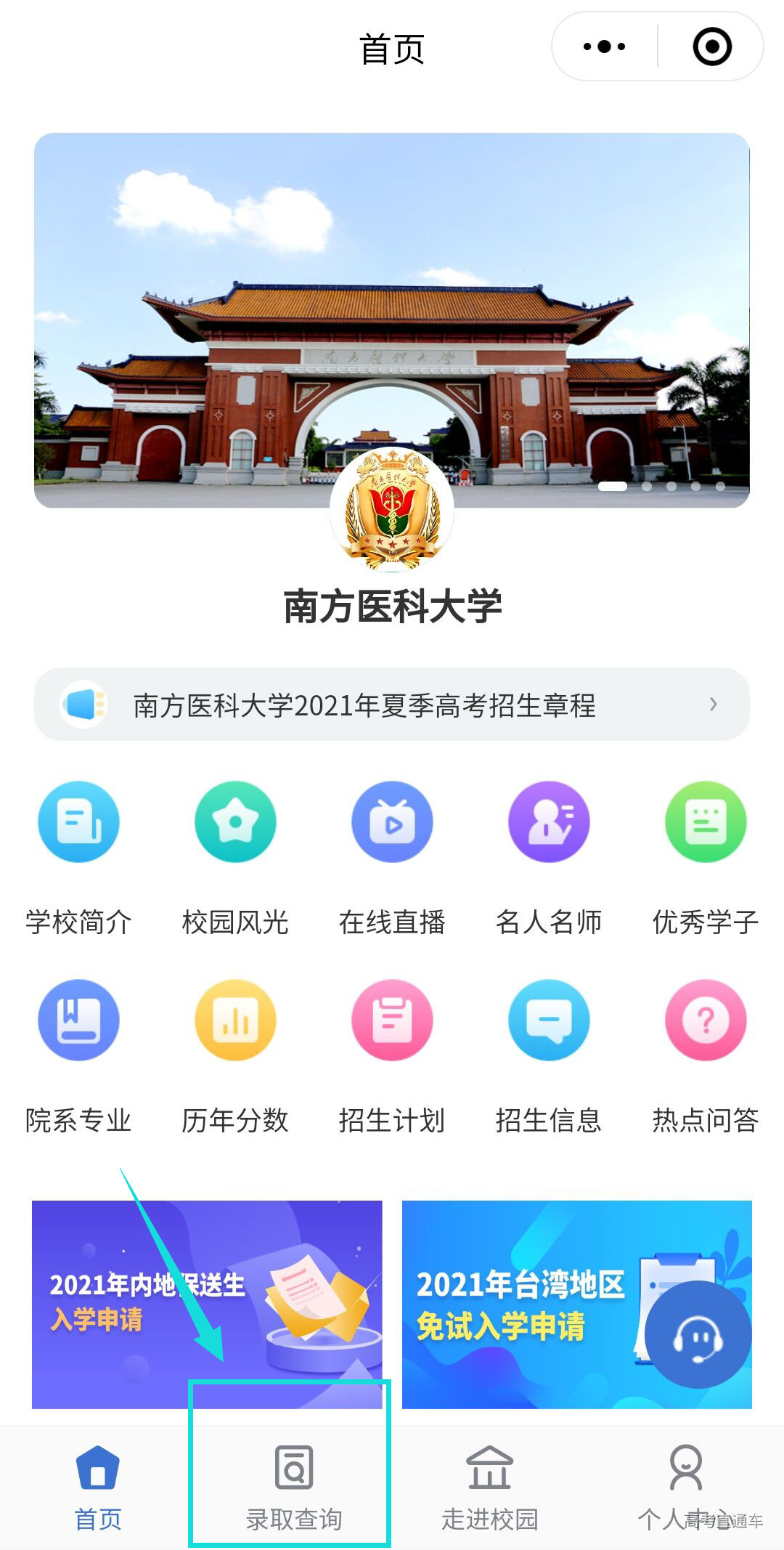Viewport: 784px width, 1550px height.
Task: Open 热点问答 hot Q&A section
Action: (x=705, y=1019)
